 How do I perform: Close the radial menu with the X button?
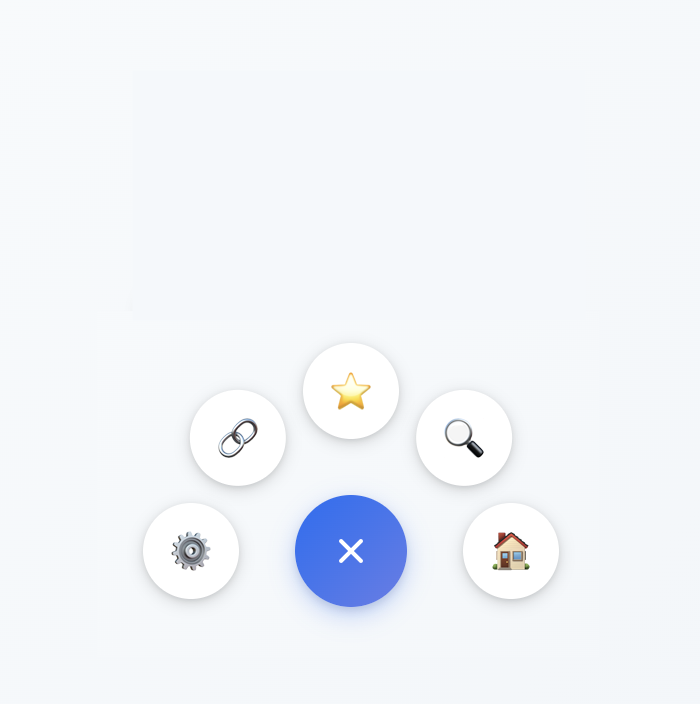(x=351, y=551)
